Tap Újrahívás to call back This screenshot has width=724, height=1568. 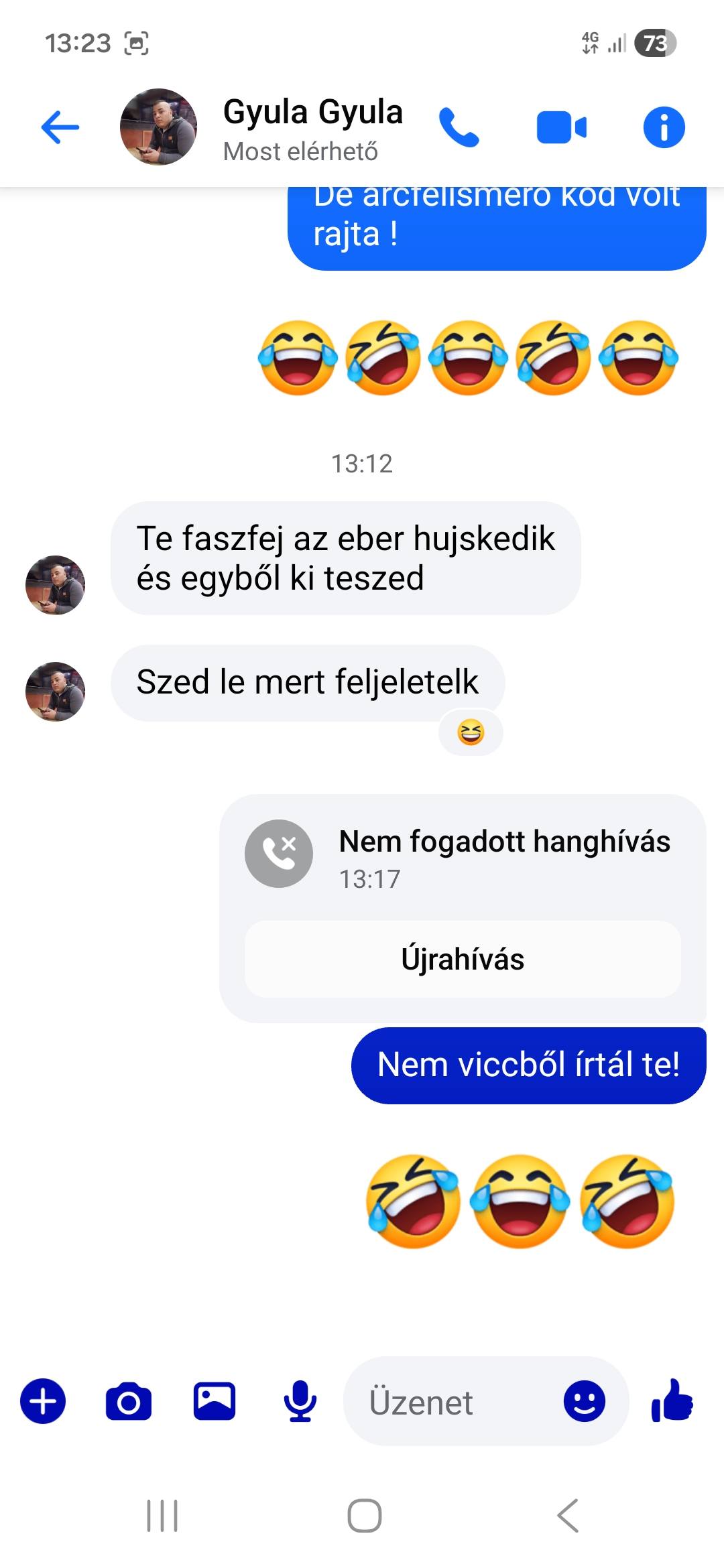(463, 959)
